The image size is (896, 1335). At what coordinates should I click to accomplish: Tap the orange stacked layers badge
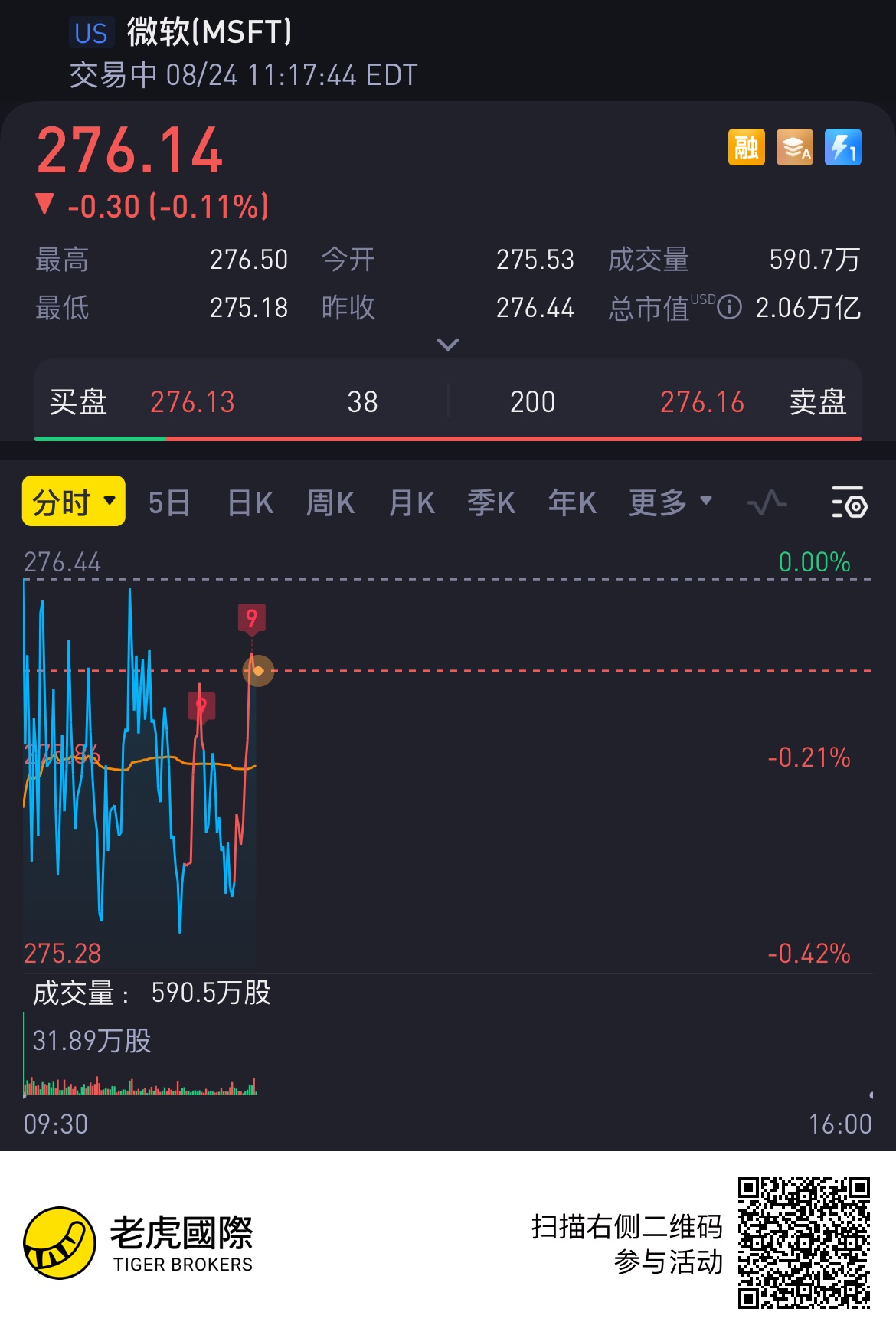[x=794, y=147]
